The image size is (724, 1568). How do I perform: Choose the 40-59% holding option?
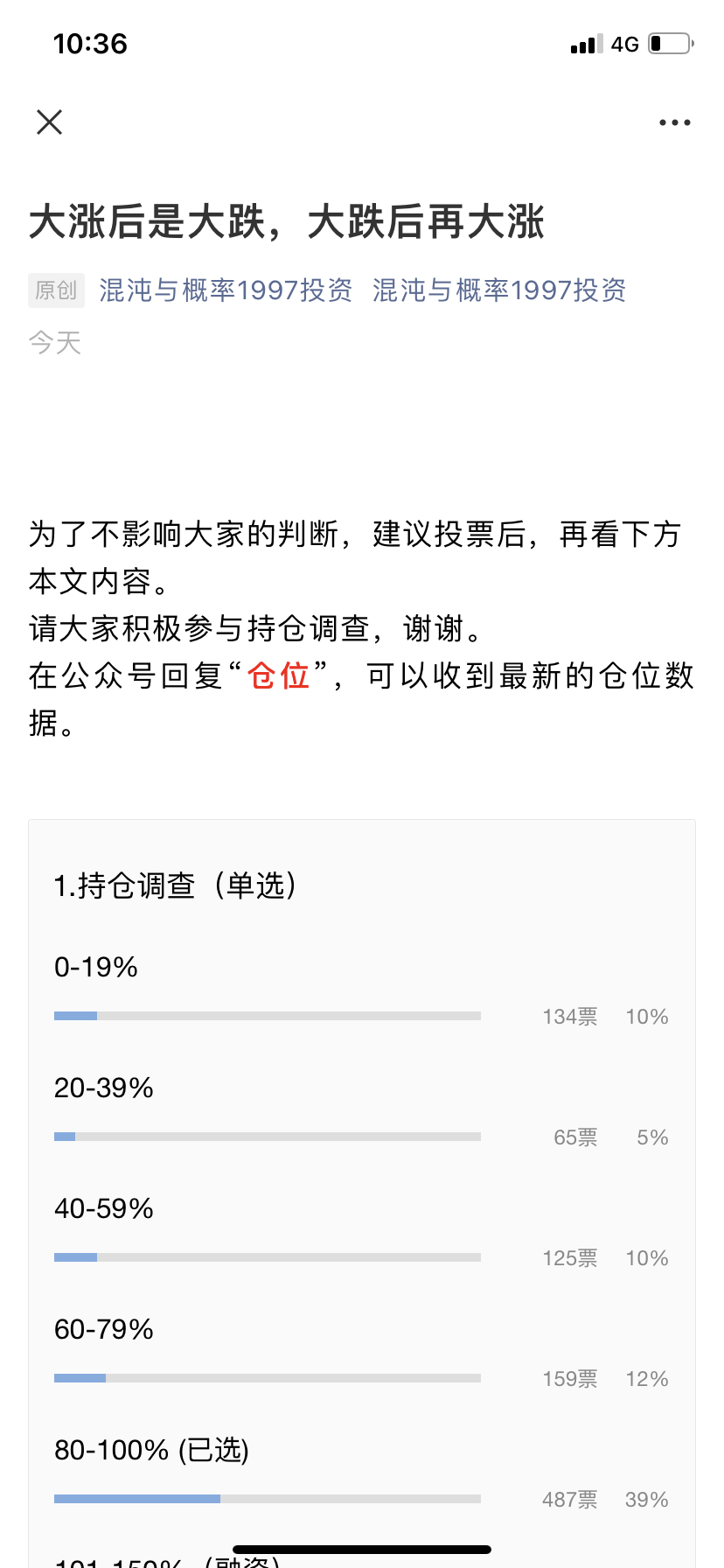click(x=104, y=1209)
